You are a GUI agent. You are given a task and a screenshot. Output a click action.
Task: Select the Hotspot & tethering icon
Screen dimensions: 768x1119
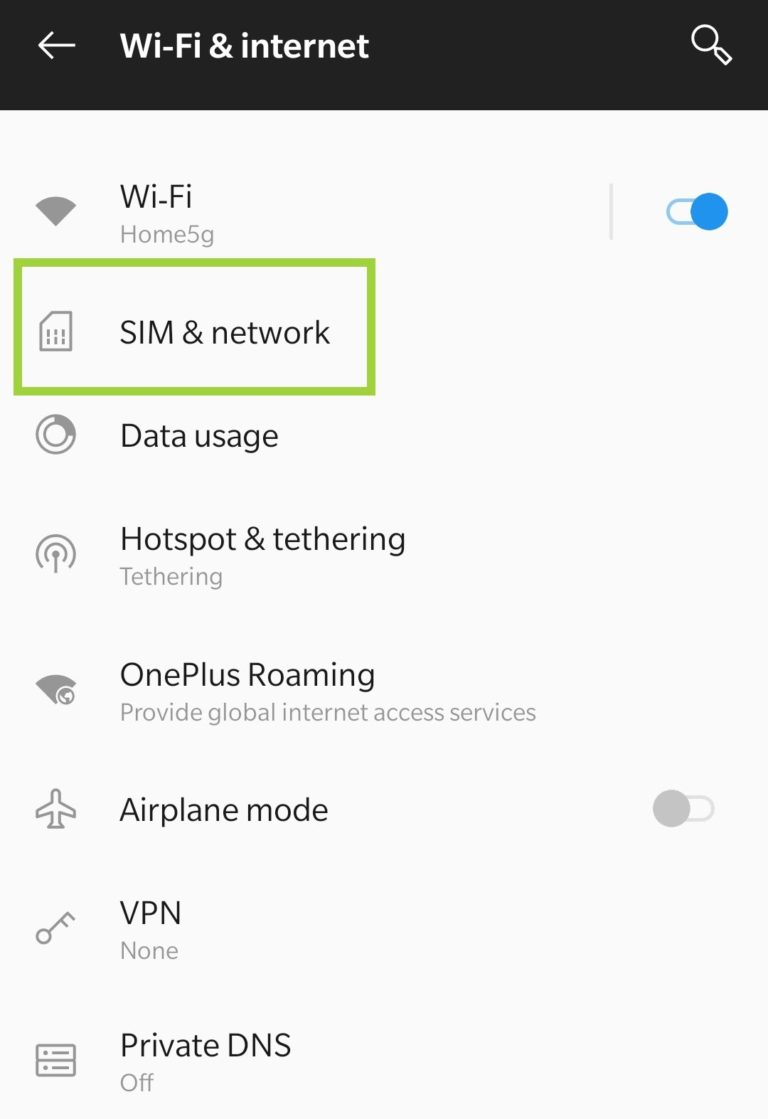pyautogui.click(x=55, y=553)
